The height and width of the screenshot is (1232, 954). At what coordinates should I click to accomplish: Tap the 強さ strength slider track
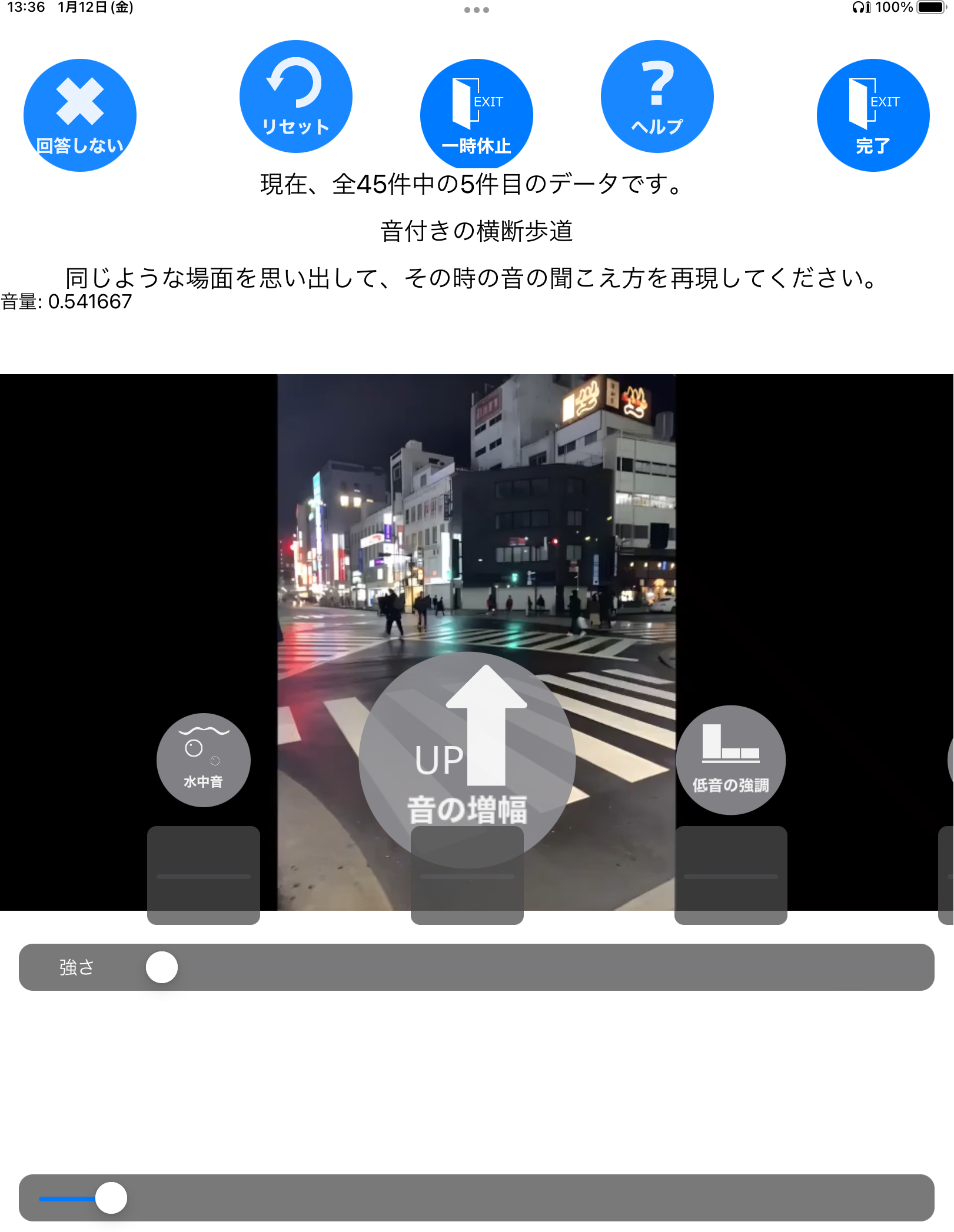(530, 967)
